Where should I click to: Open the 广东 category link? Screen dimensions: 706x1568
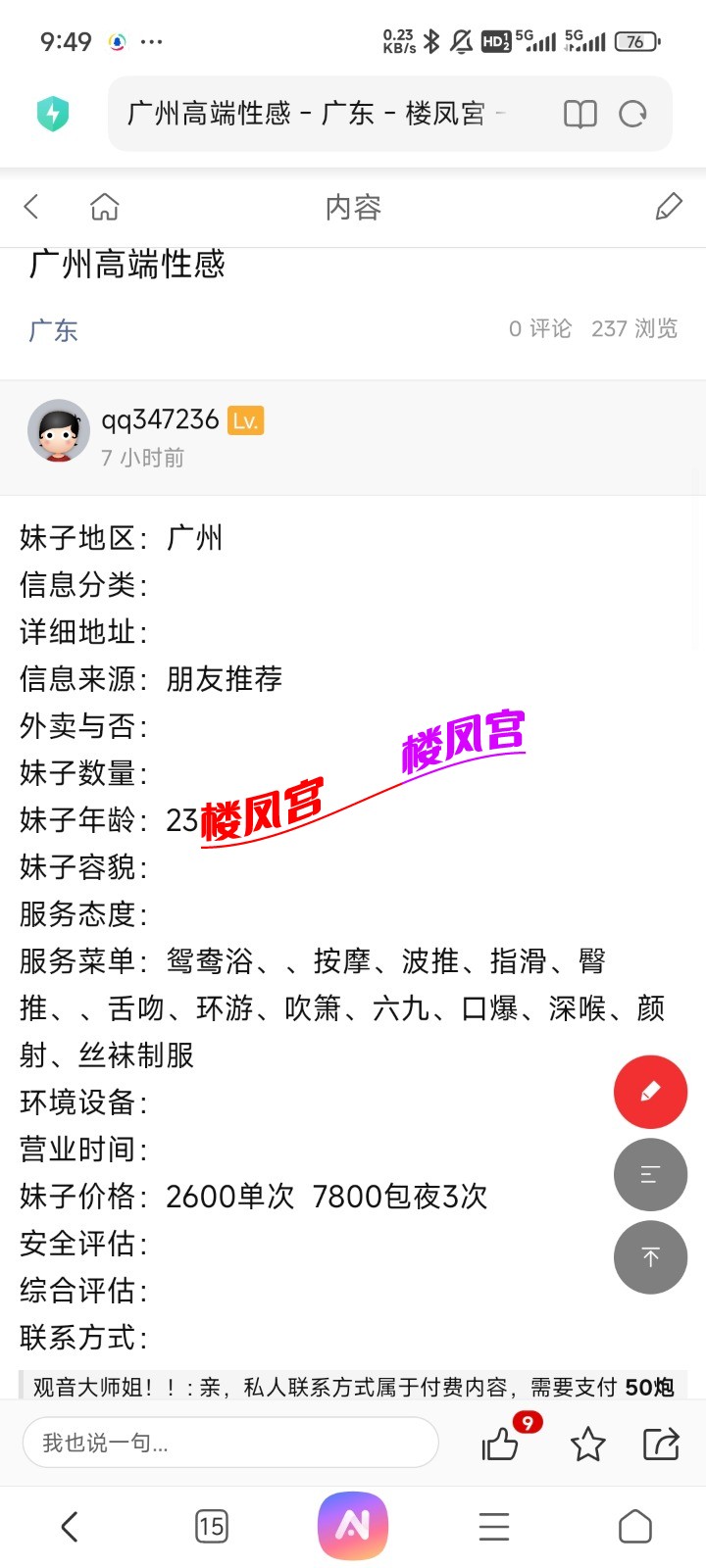click(x=53, y=330)
